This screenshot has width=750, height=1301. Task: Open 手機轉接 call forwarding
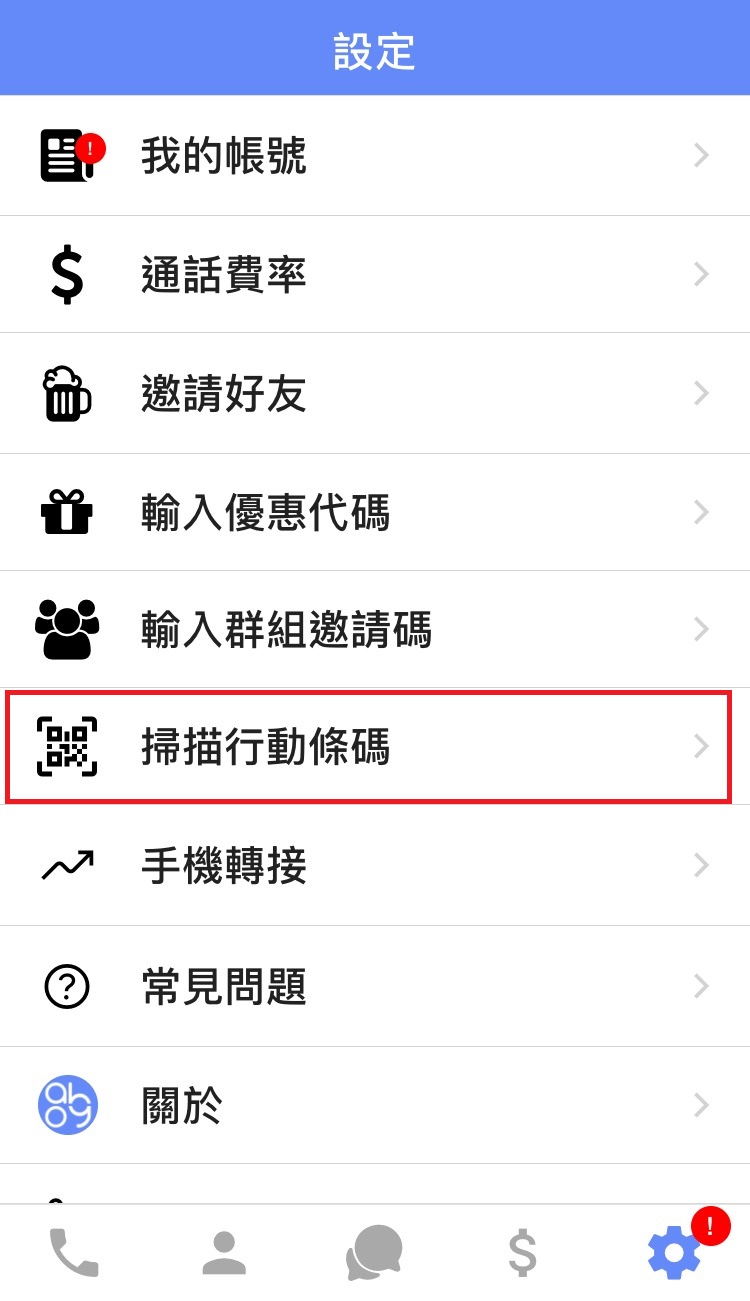pos(375,866)
